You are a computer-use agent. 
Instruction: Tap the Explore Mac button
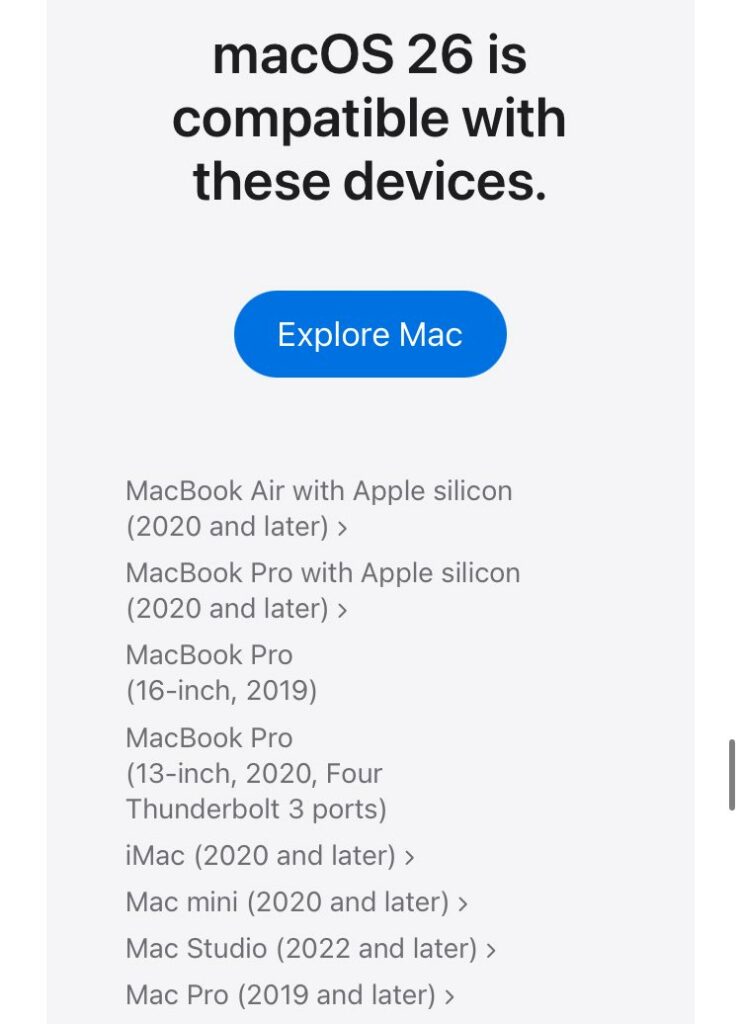[370, 334]
